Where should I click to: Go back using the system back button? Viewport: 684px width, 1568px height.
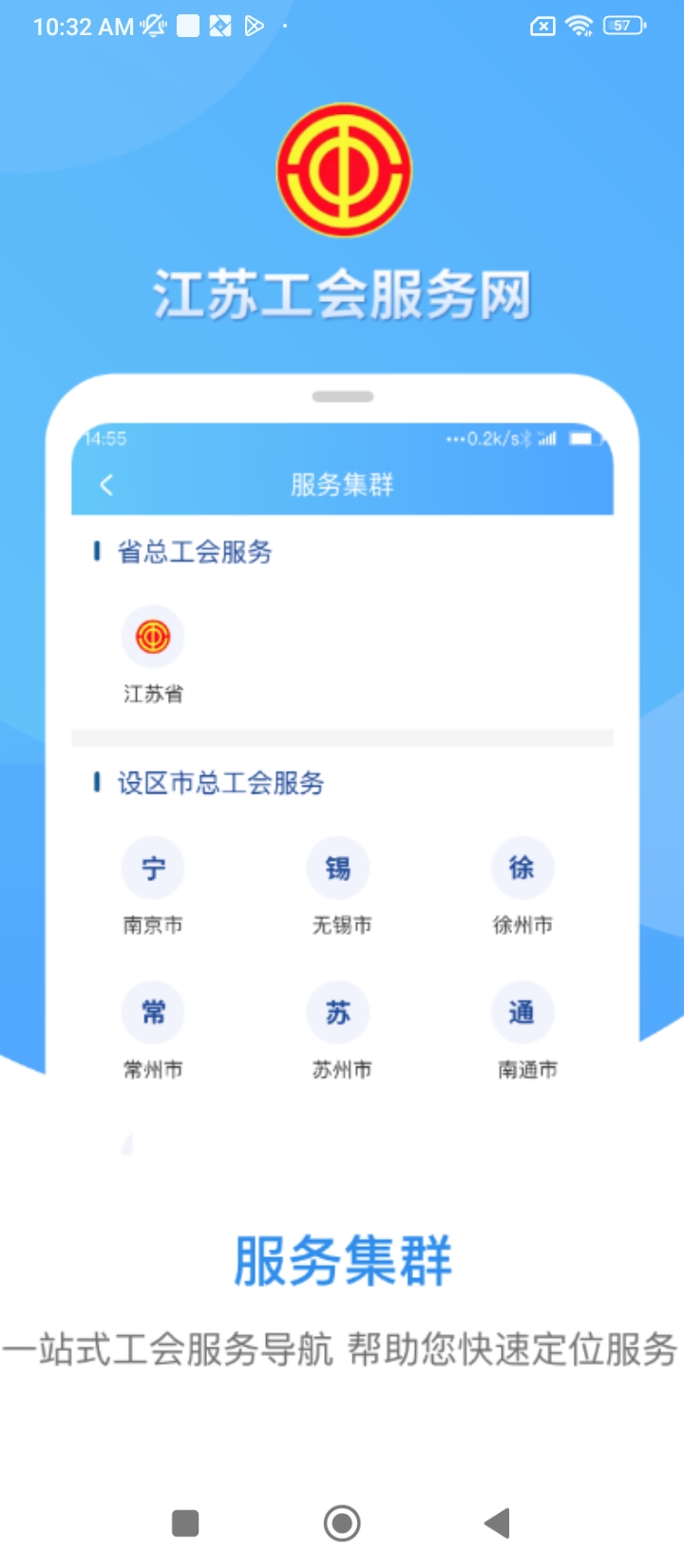coord(497,1523)
